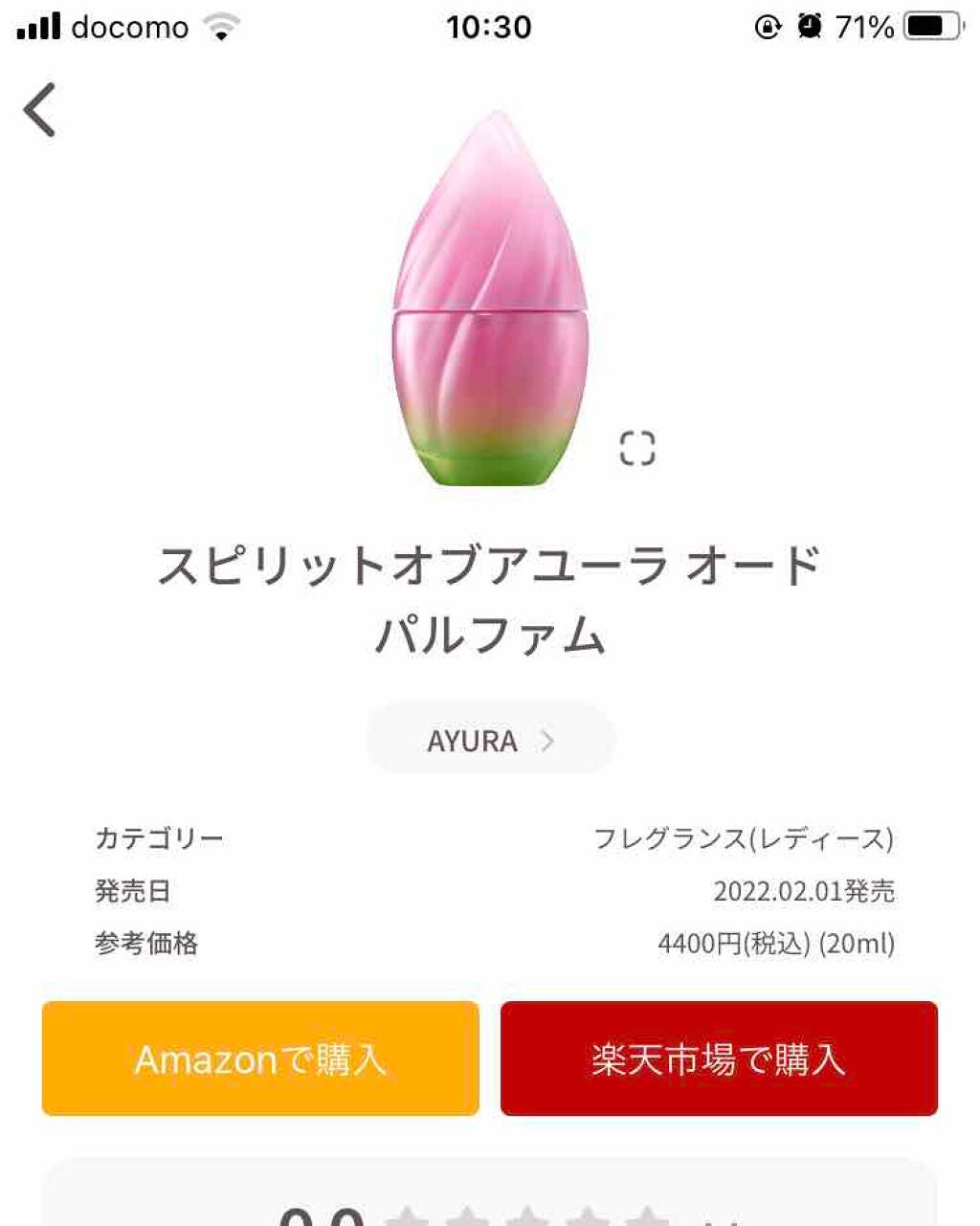Screen dimensions: 980x1226
Task: Expand the product image fullscreen
Action: coord(637,448)
